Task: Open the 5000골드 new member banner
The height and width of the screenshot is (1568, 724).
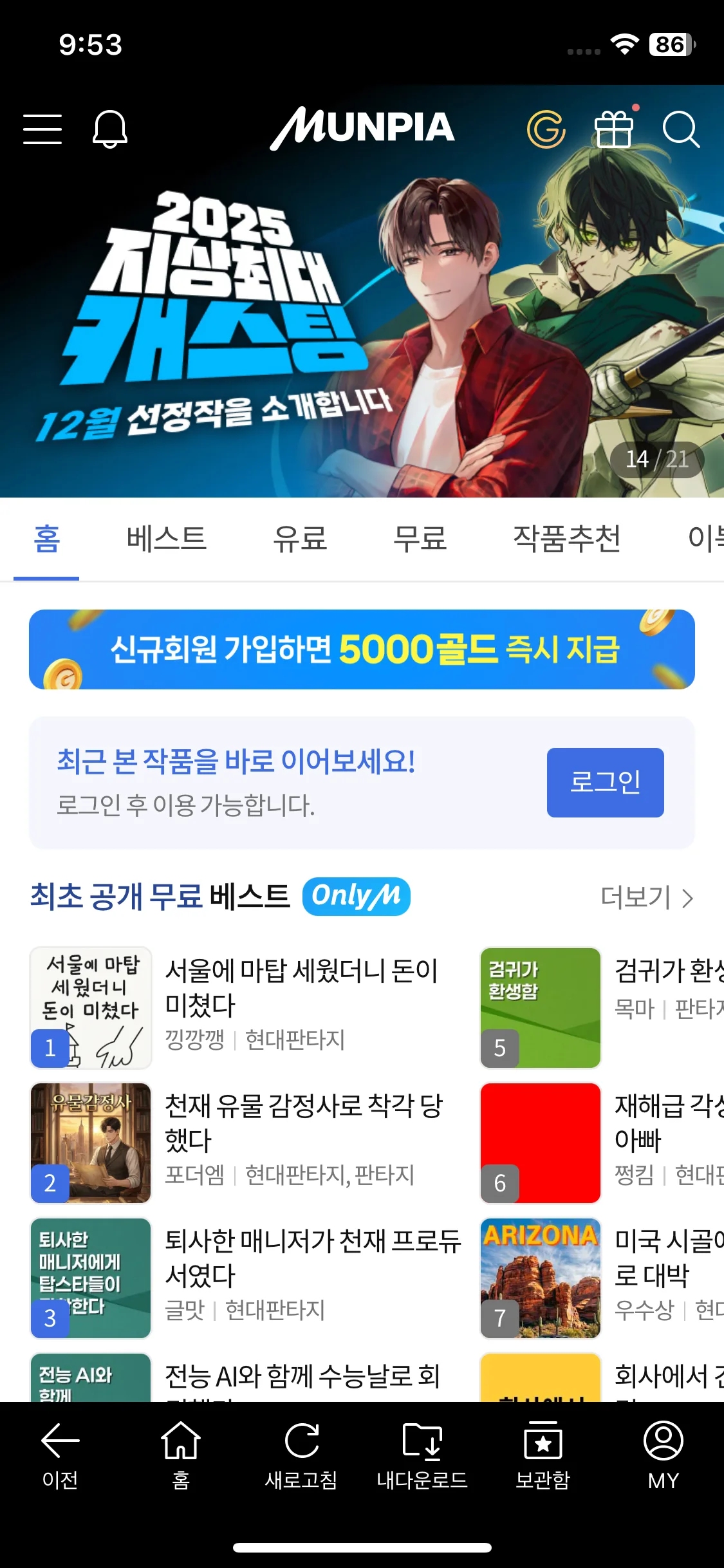Action: click(362, 649)
